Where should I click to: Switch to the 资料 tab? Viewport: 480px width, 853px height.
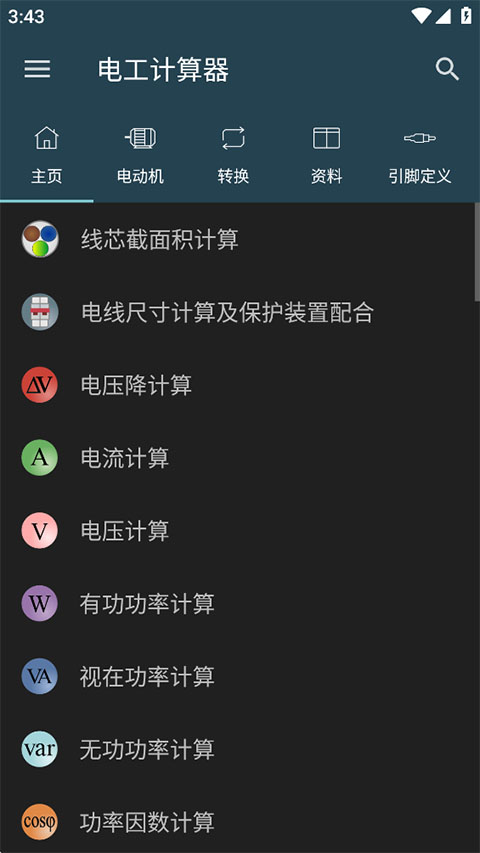(327, 156)
